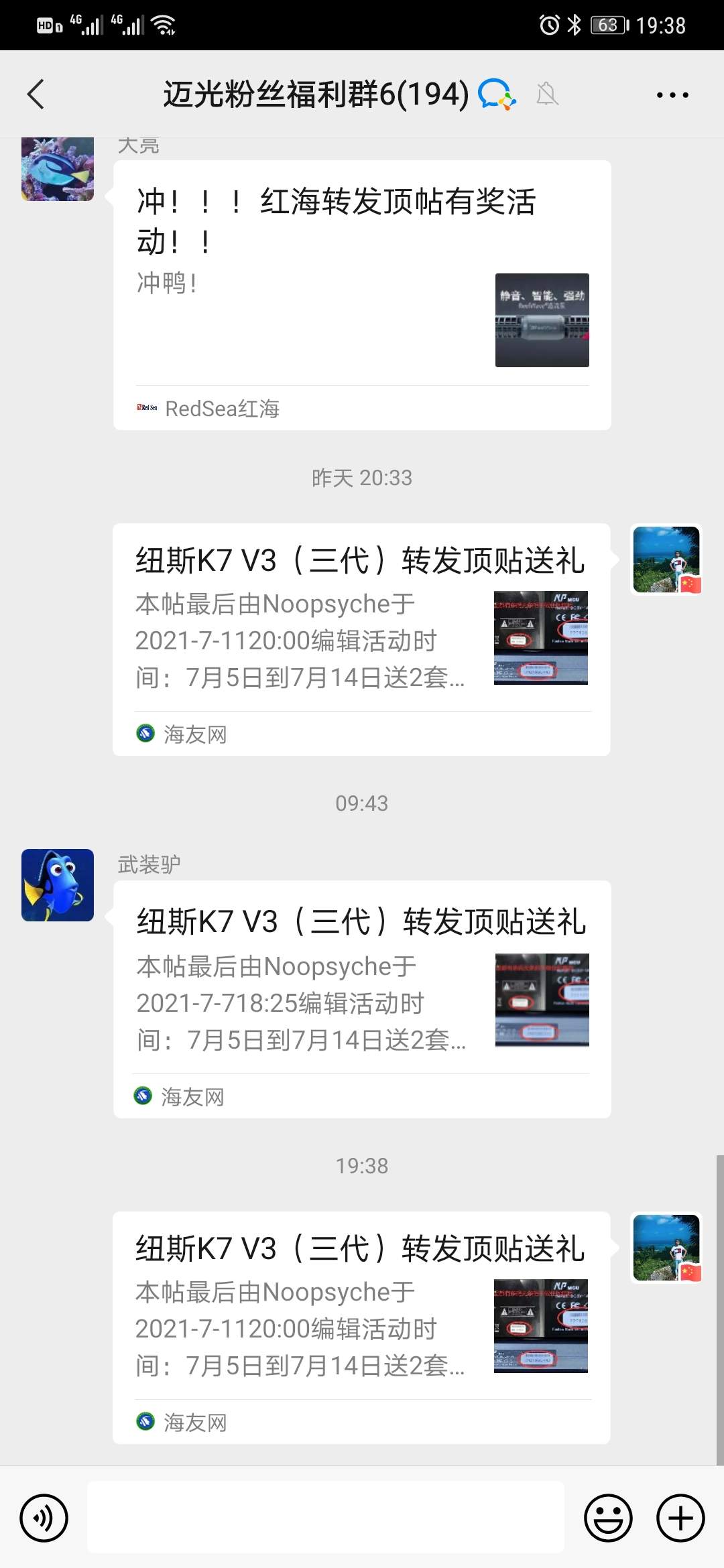
Task: Open the plus attachments panel
Action: pyautogui.click(x=680, y=1518)
